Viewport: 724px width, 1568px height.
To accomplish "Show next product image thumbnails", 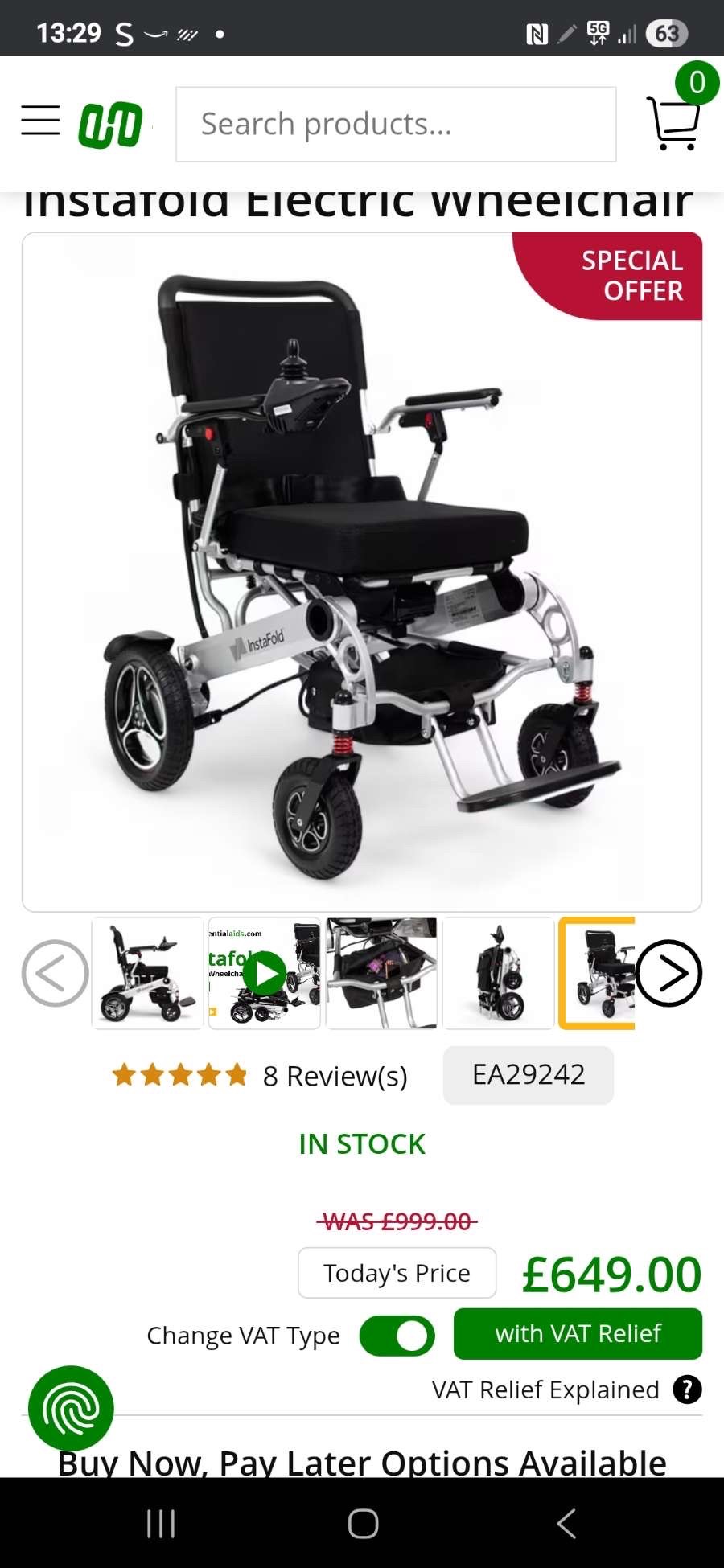I will [x=668, y=973].
